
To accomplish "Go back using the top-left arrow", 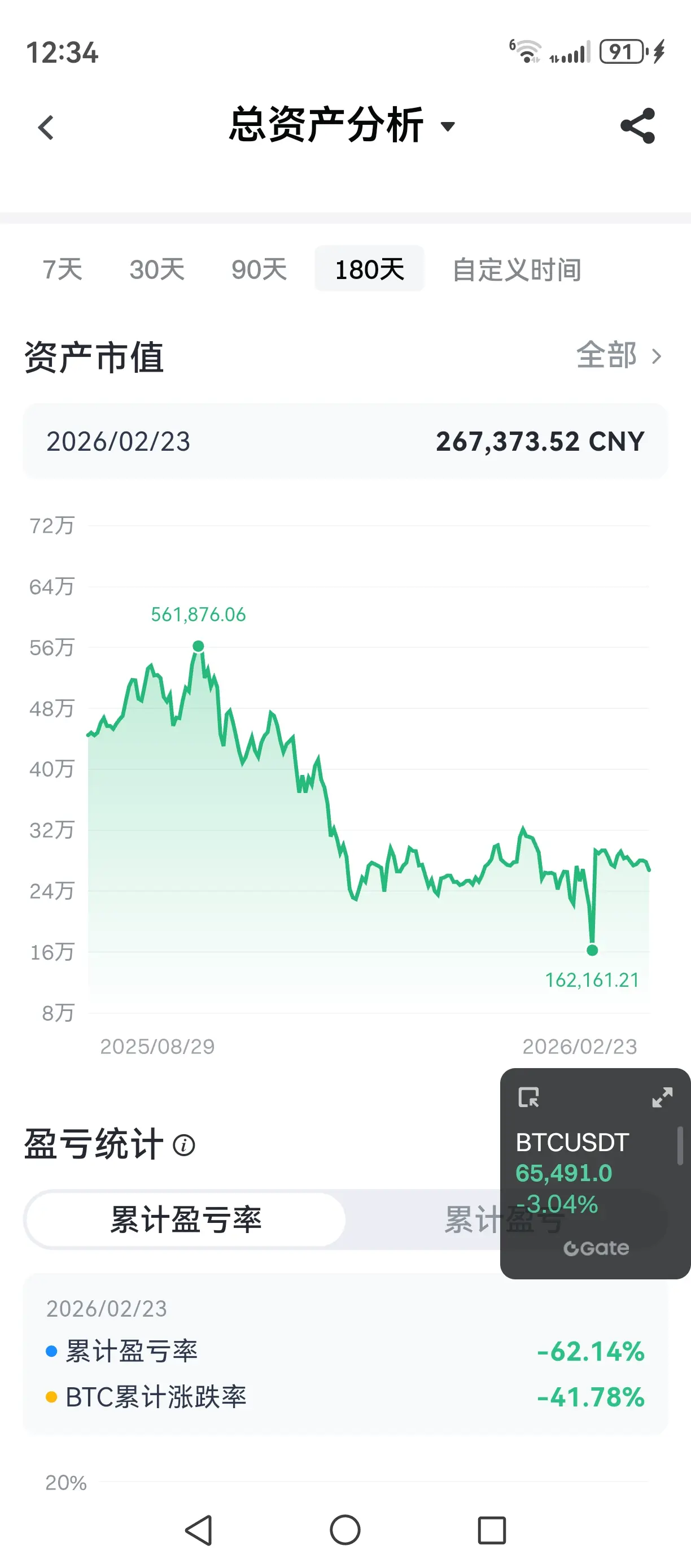I will click(46, 128).
